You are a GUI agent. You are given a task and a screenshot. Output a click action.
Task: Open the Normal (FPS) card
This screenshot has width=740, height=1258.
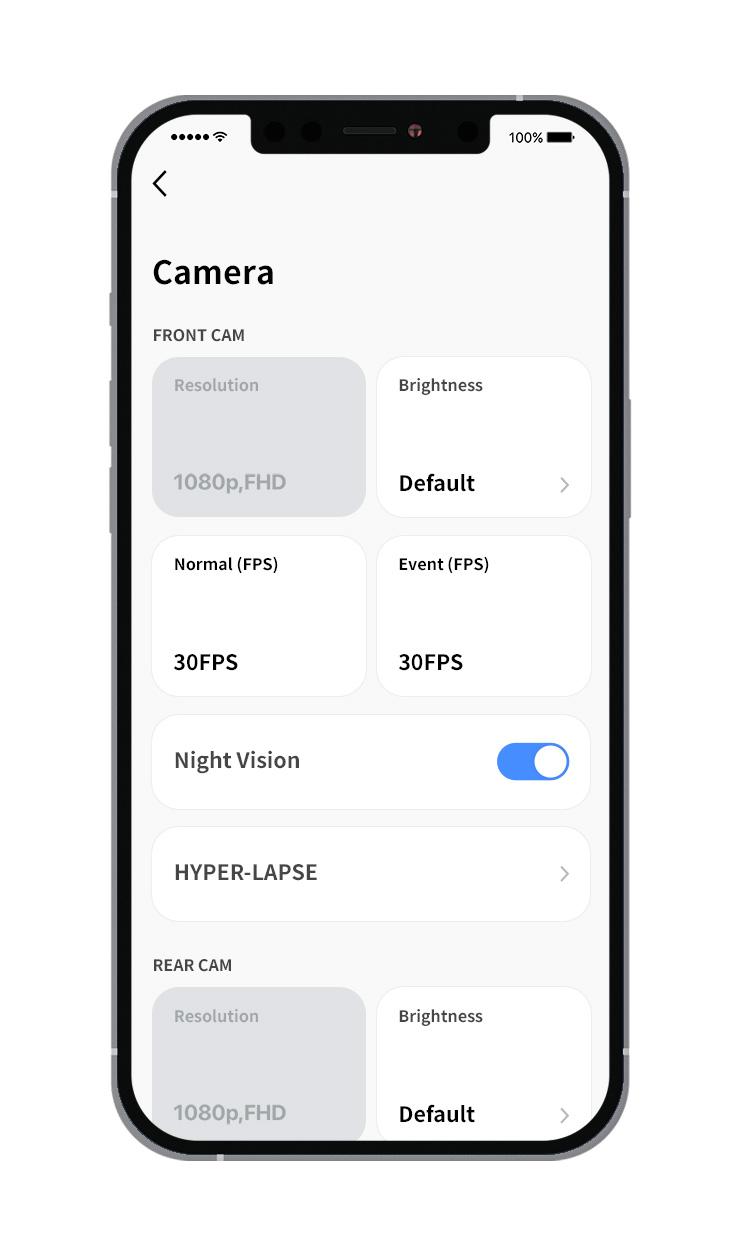click(x=259, y=616)
